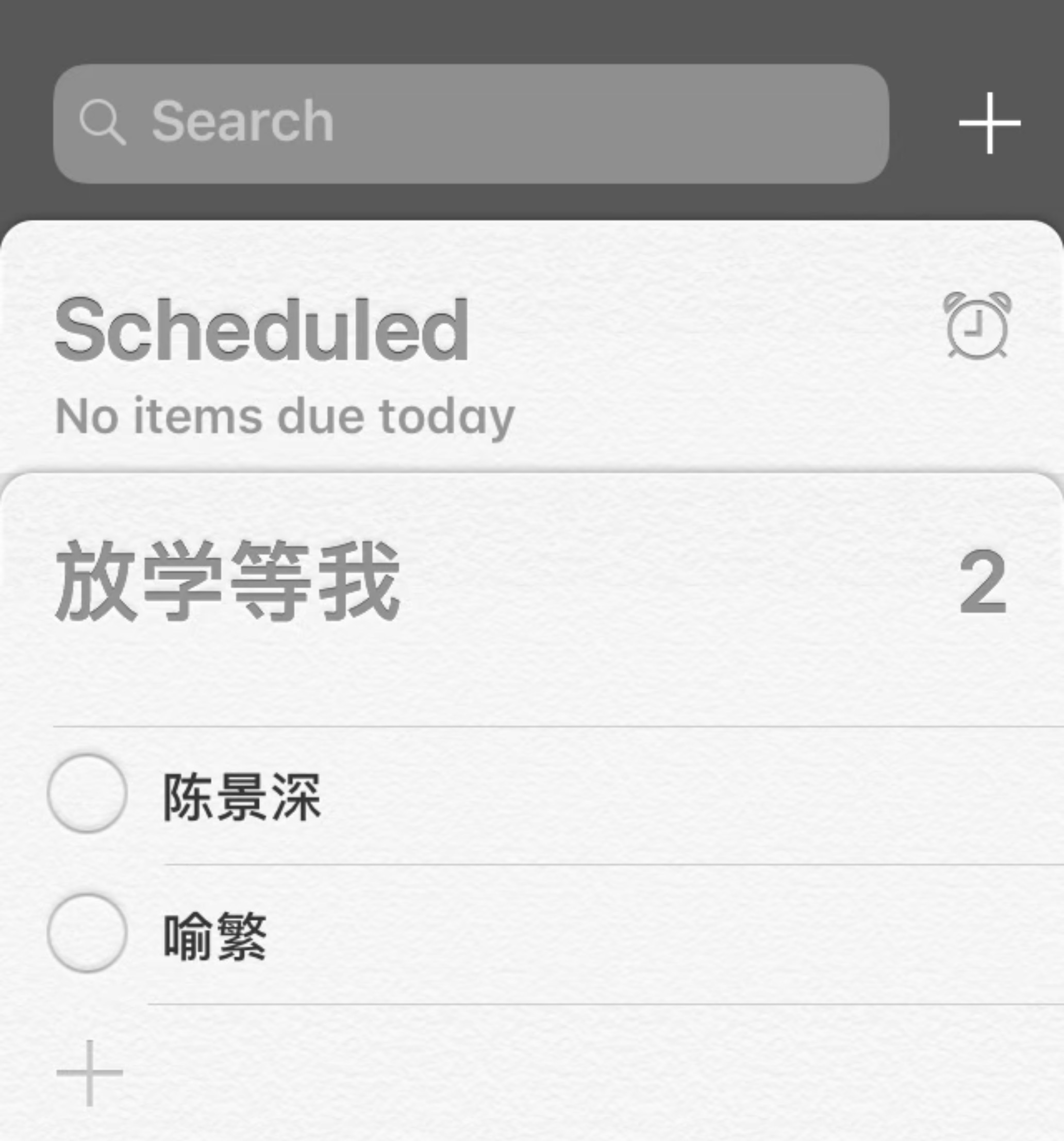Check off the 喻繁 reminder
Screen dimensions: 1064x1141
point(87,933)
